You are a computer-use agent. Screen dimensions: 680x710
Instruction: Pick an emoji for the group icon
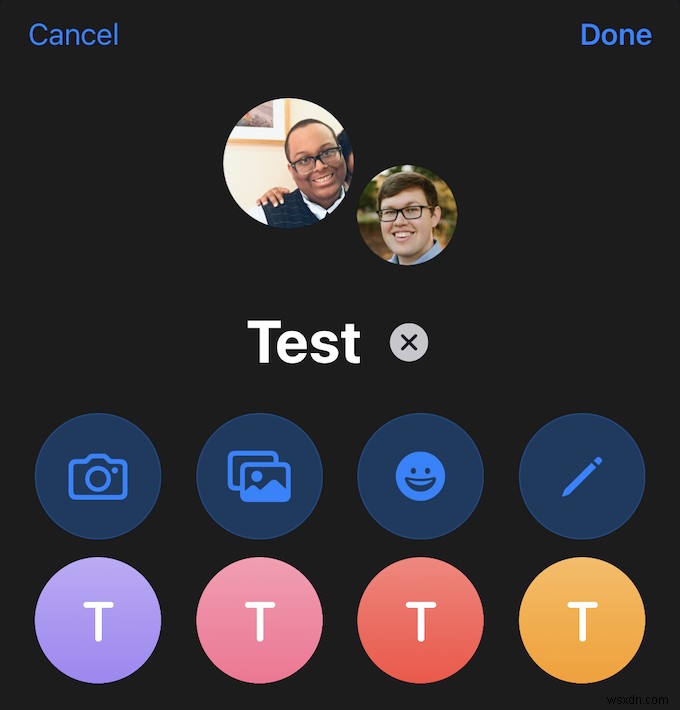(420, 476)
